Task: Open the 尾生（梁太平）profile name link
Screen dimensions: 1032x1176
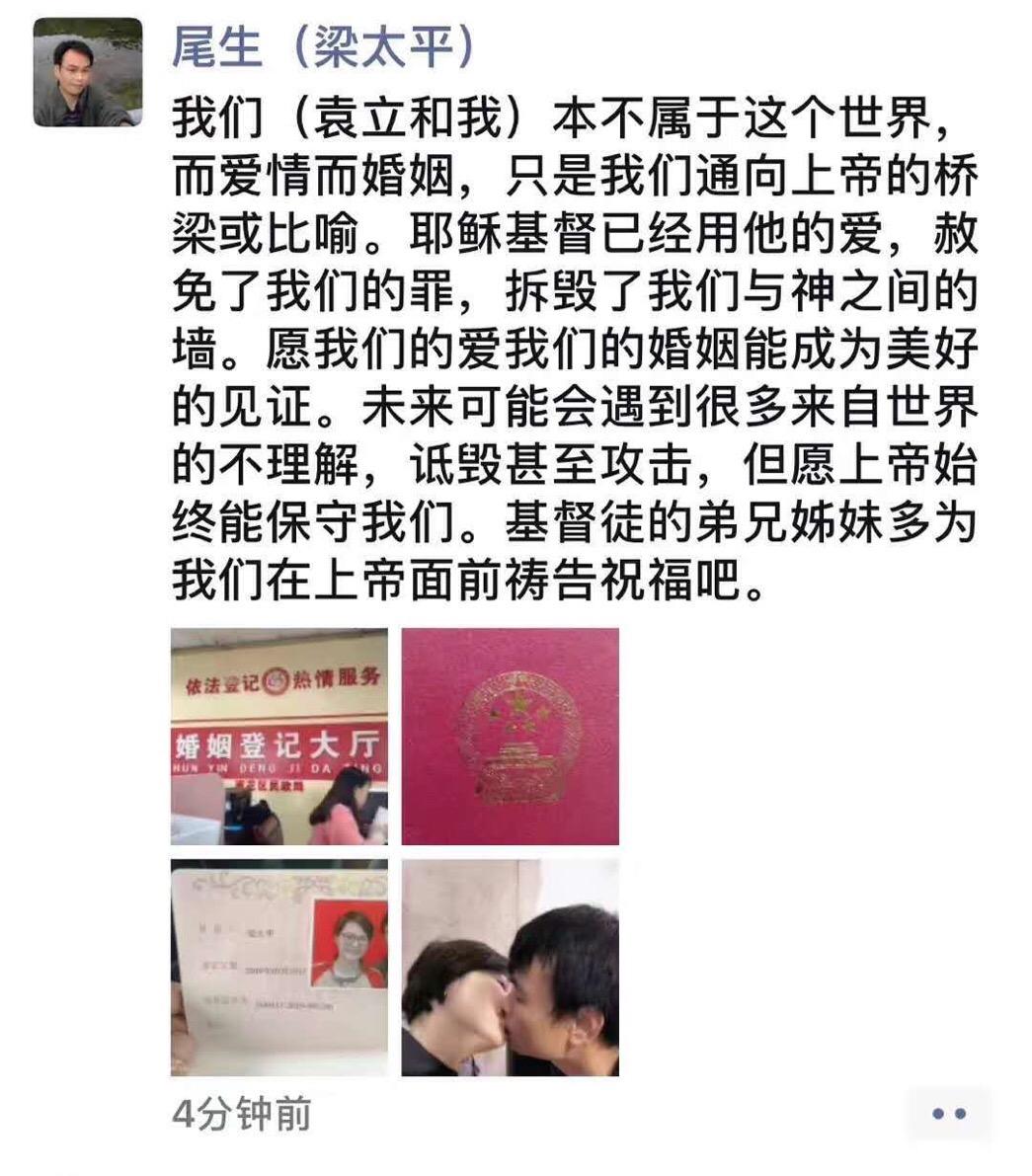Action: point(324,46)
